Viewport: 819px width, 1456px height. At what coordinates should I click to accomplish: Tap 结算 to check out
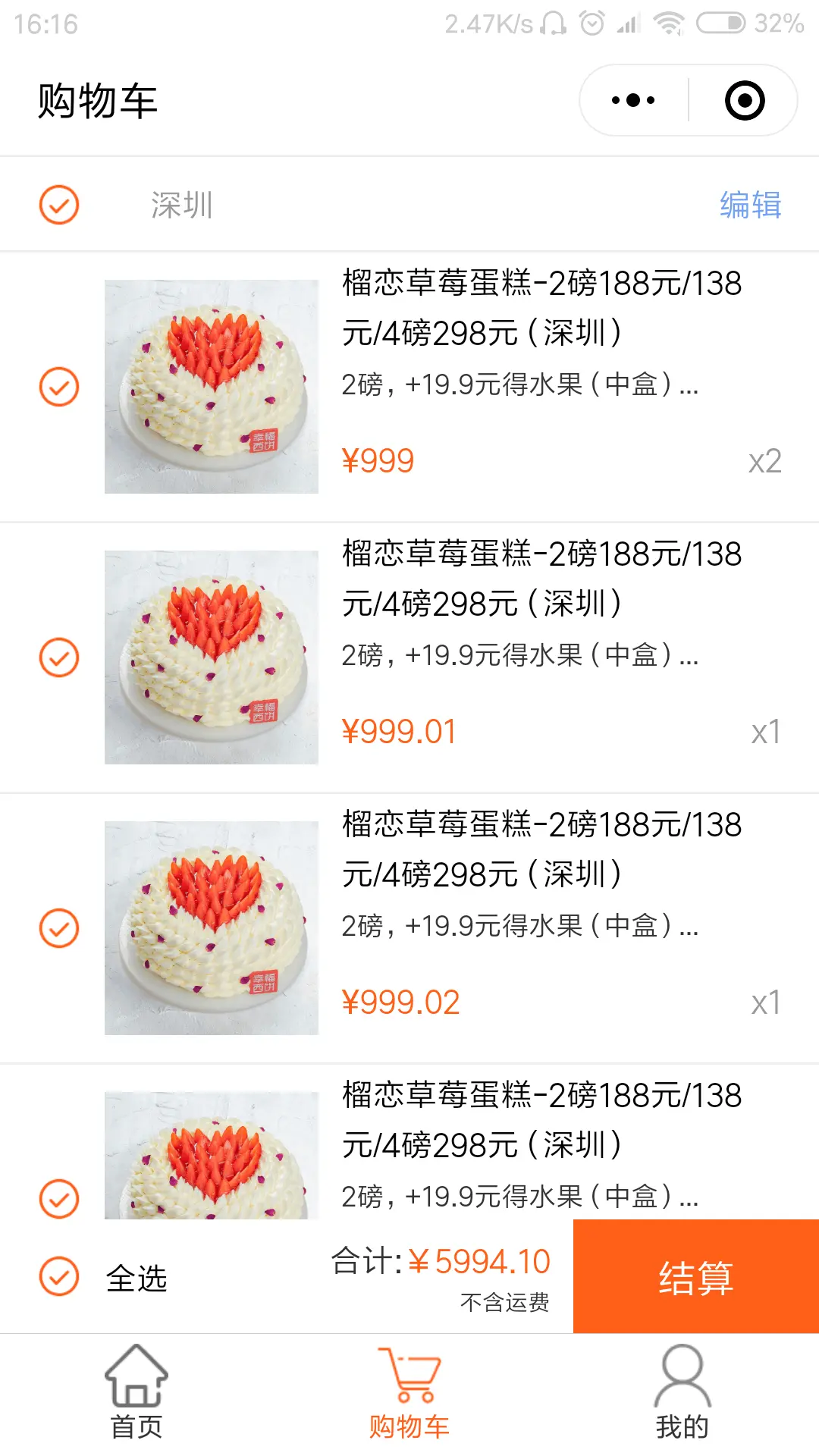click(695, 1277)
